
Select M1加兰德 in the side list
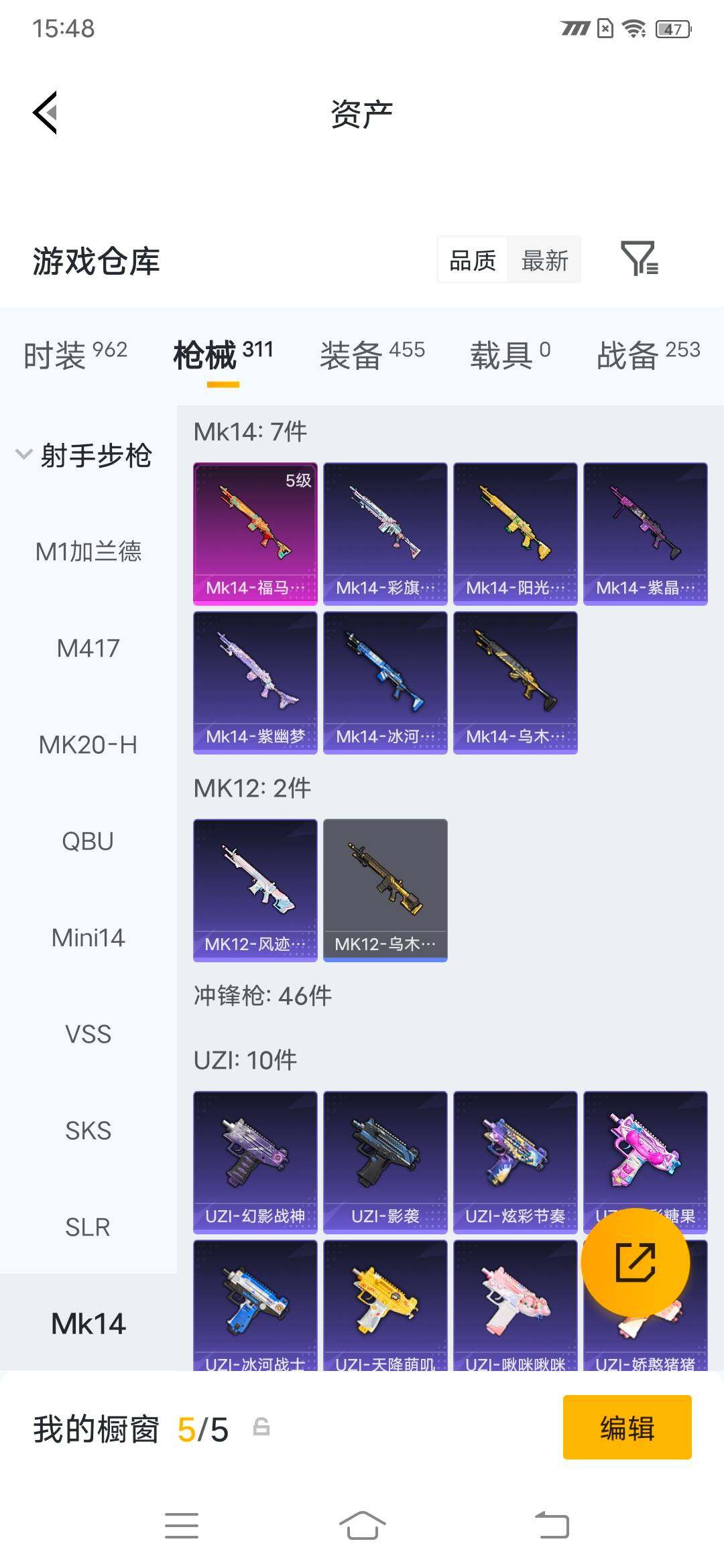(88, 551)
